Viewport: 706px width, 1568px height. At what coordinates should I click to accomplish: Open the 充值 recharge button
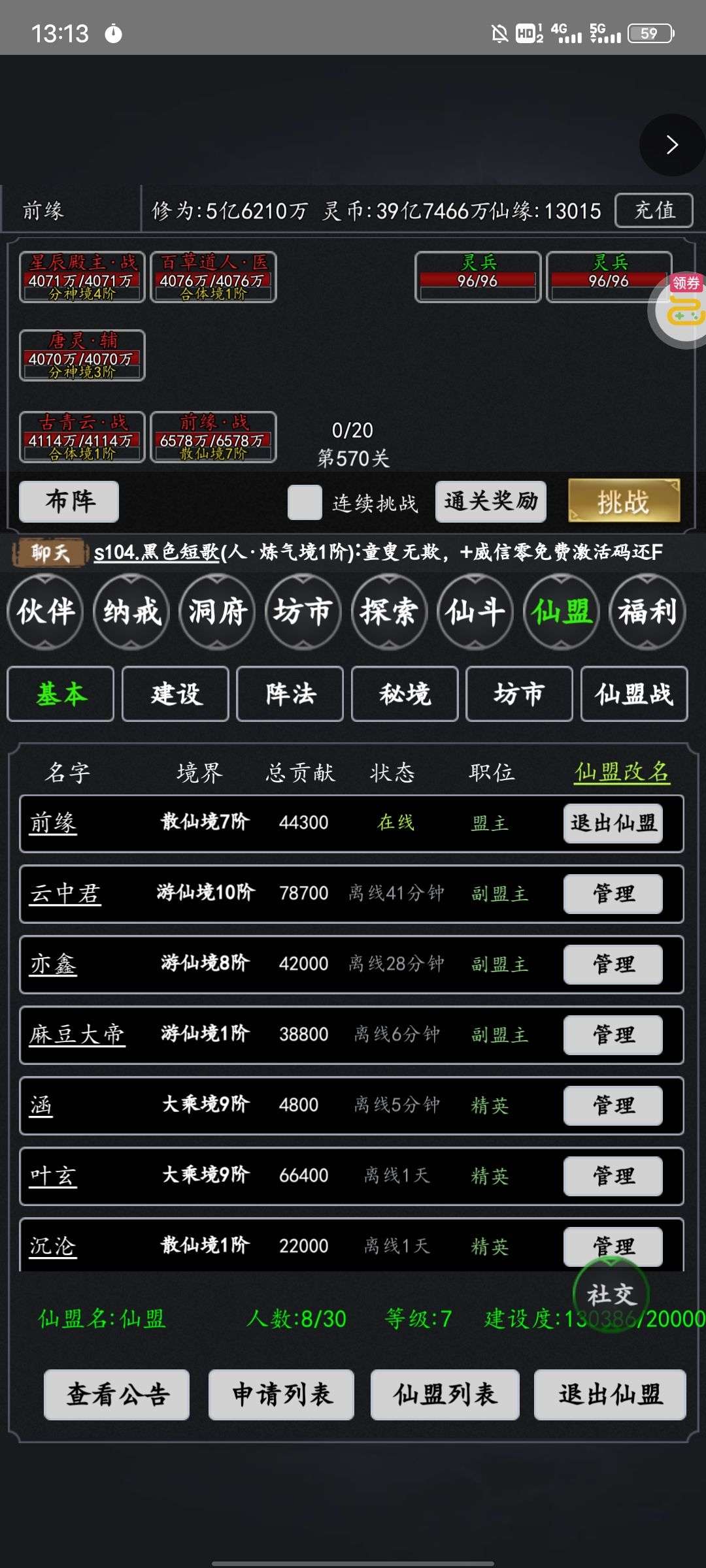[654, 210]
